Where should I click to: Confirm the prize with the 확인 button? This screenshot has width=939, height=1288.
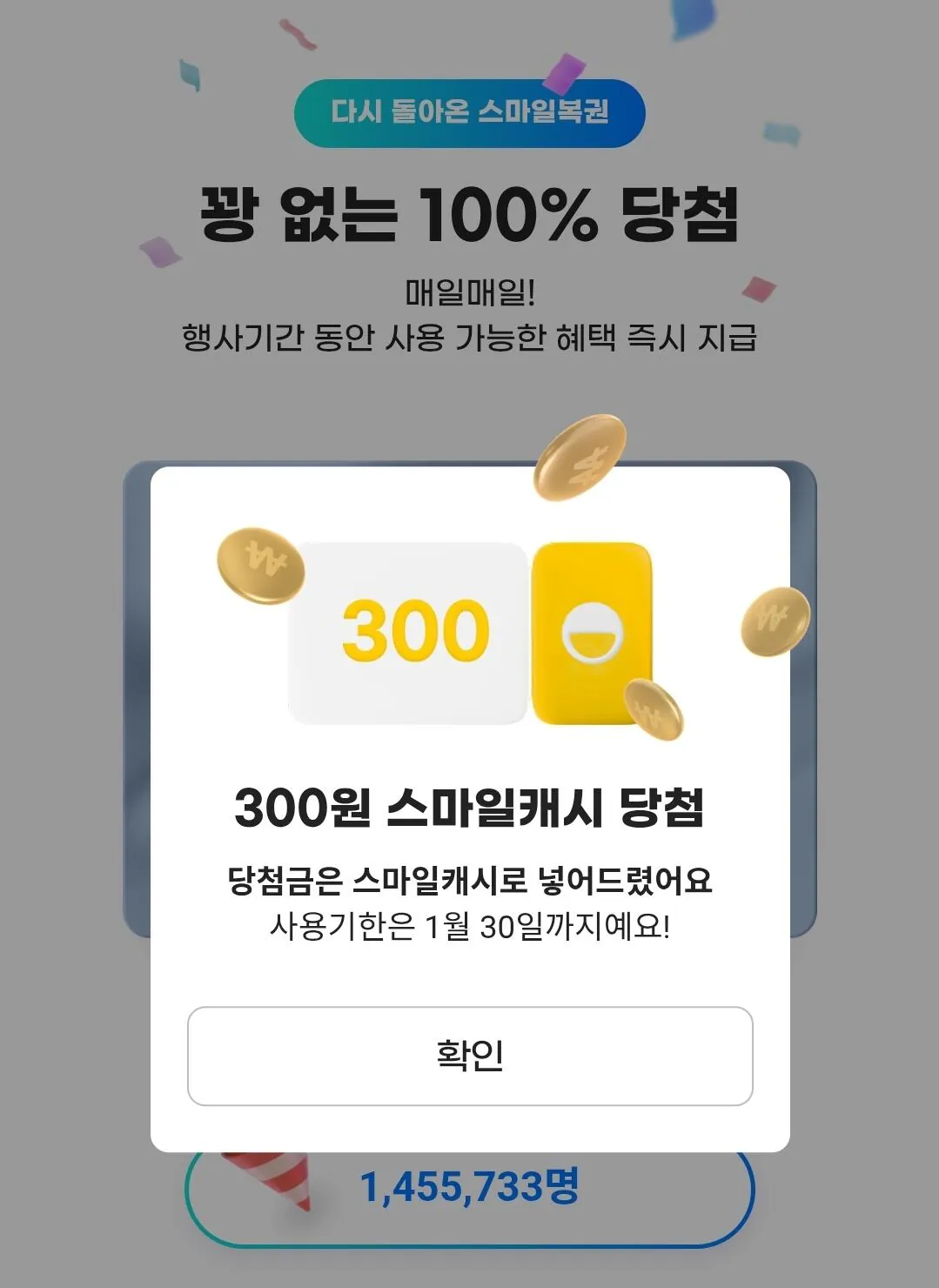point(470,1056)
